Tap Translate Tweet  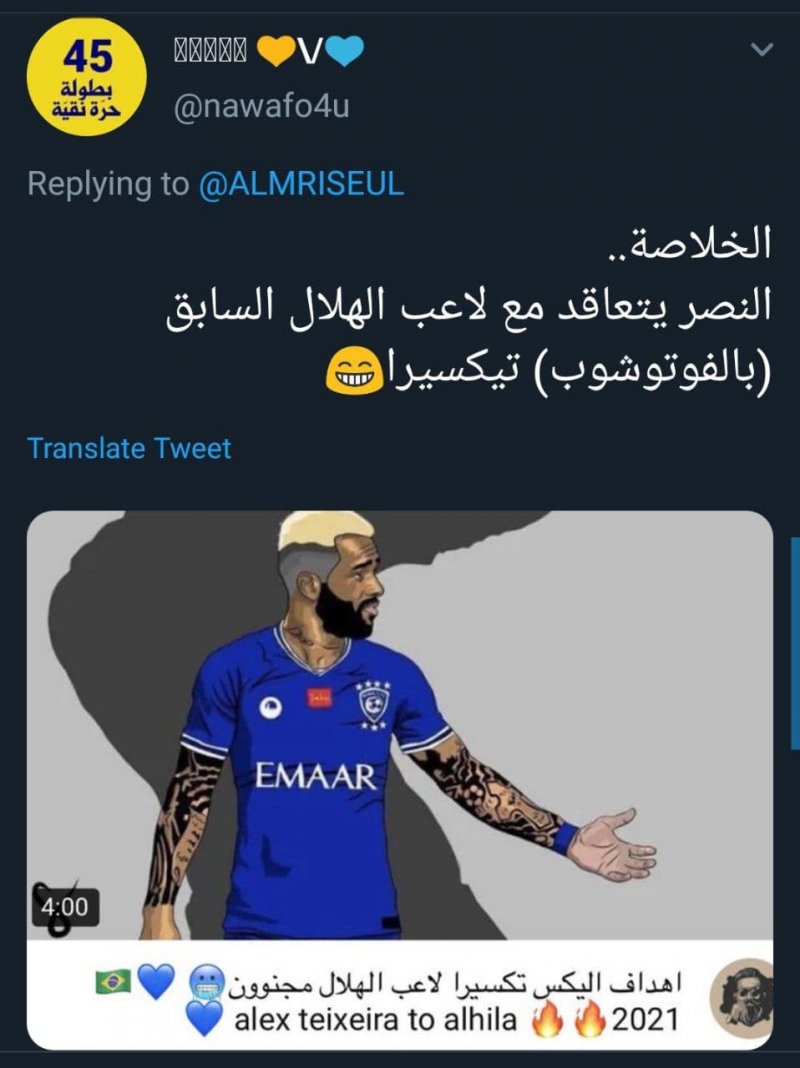pos(129,447)
